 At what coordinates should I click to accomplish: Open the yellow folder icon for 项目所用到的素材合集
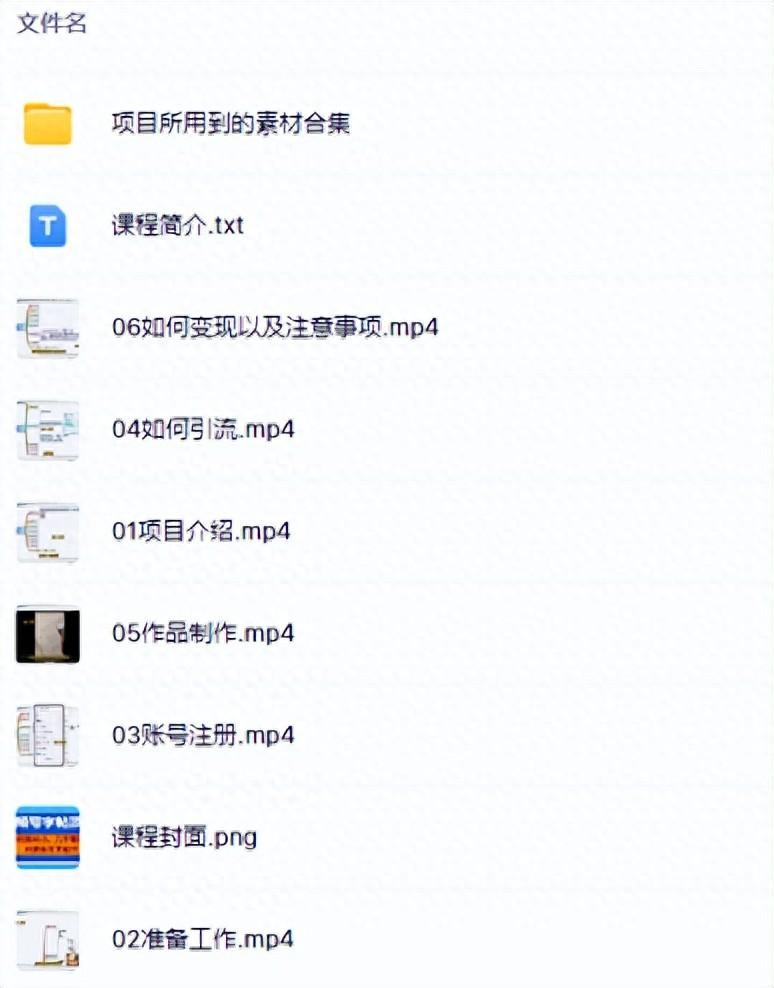46,124
